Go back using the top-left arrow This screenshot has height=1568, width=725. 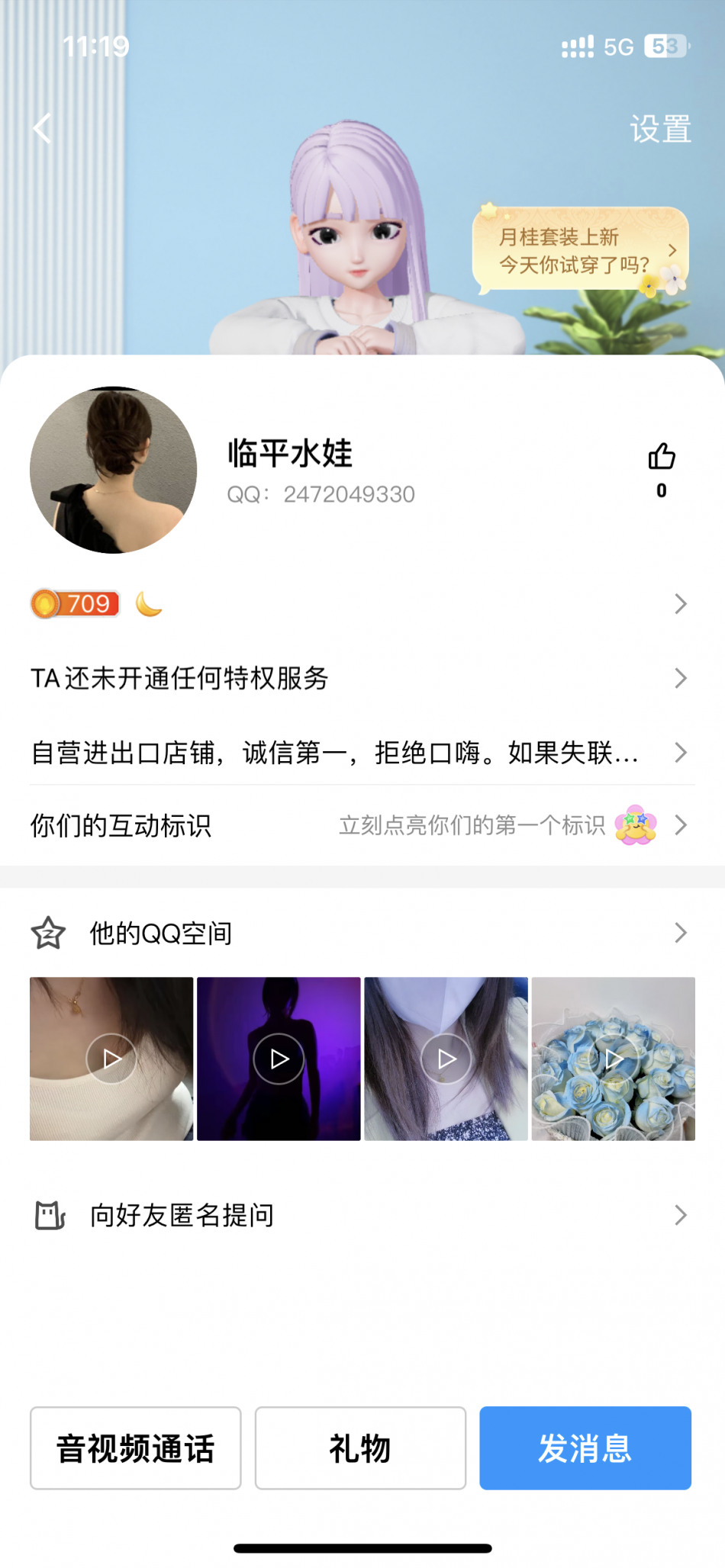[43, 128]
